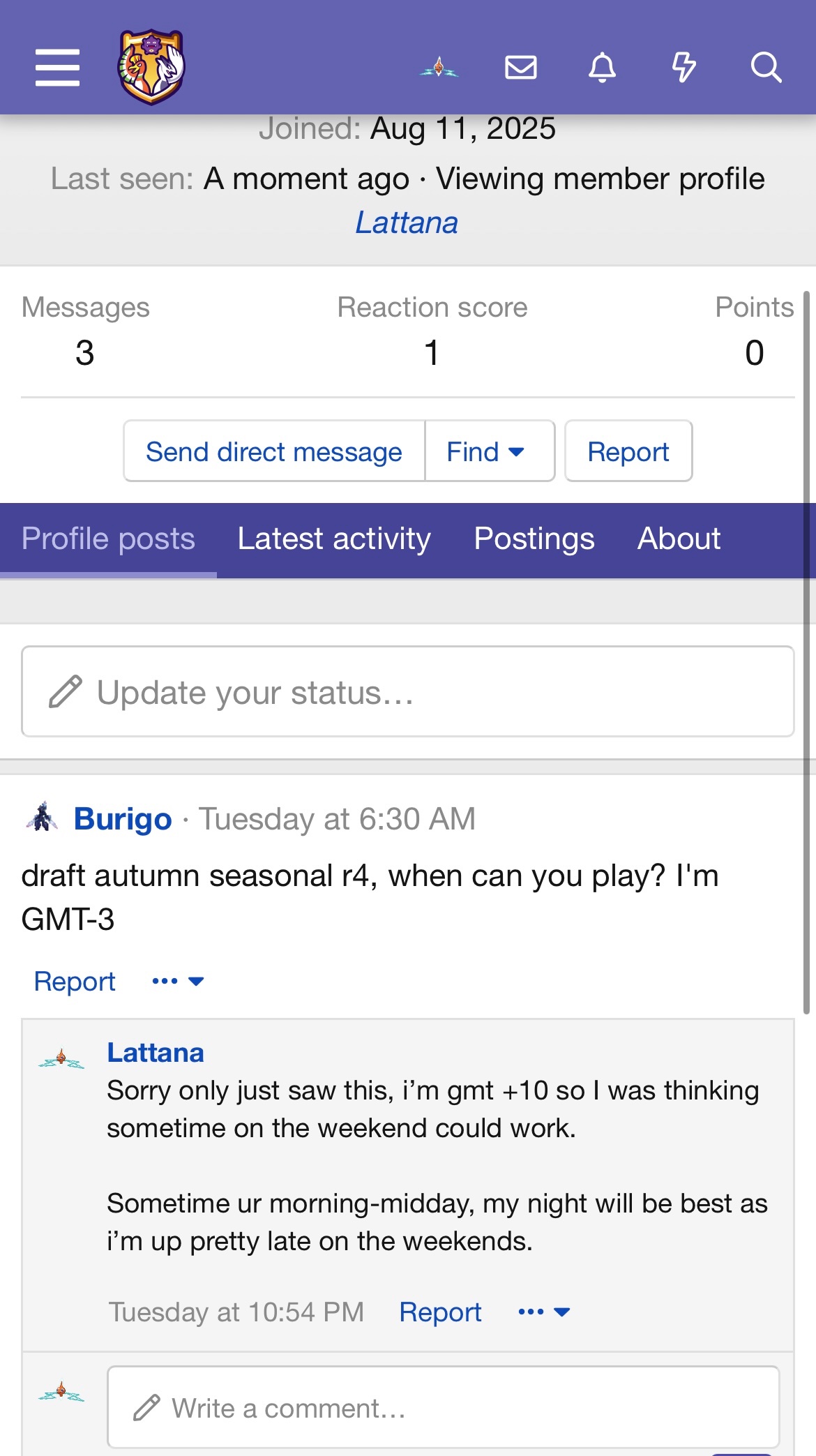816x1456 pixels.
Task: Open the About tab
Action: [679, 539]
